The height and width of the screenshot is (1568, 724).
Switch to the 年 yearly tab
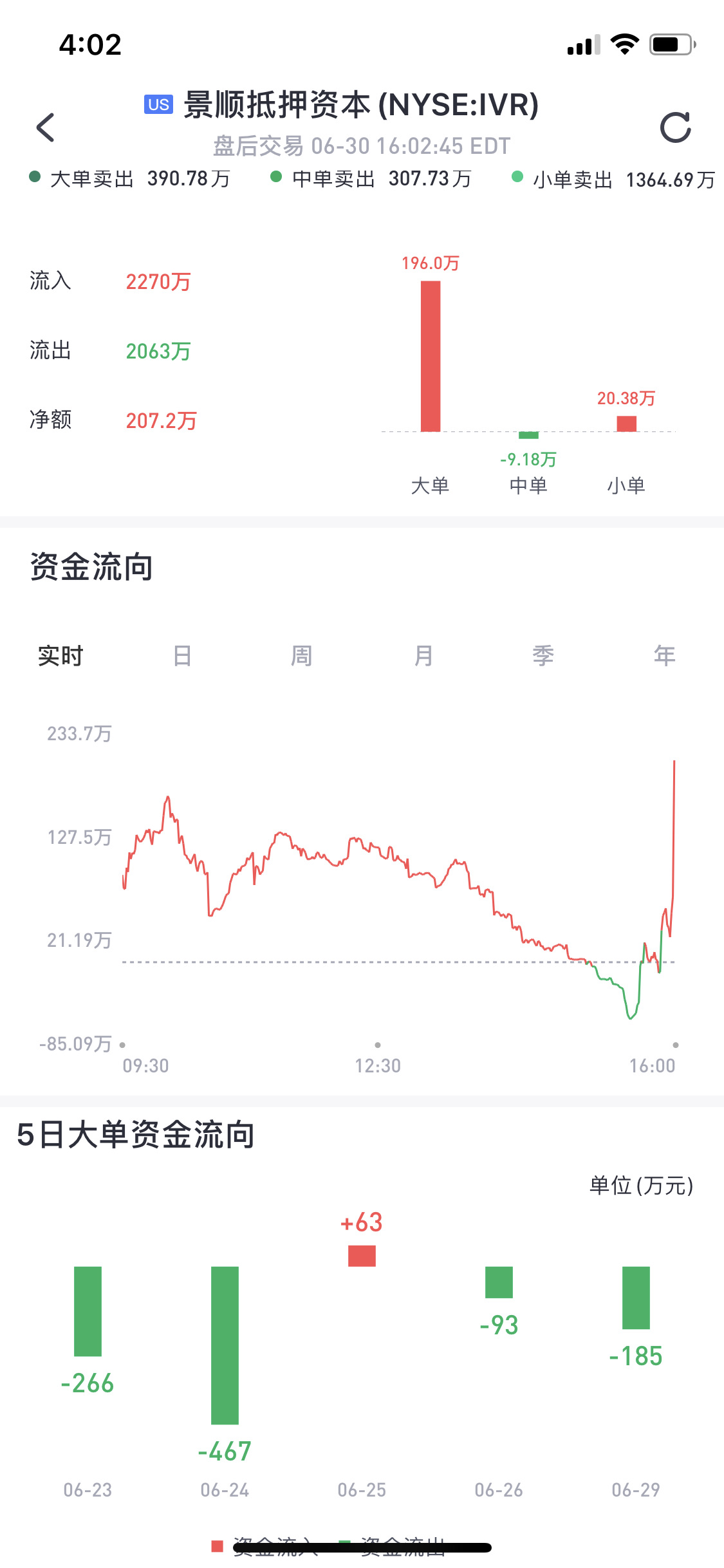point(664,656)
